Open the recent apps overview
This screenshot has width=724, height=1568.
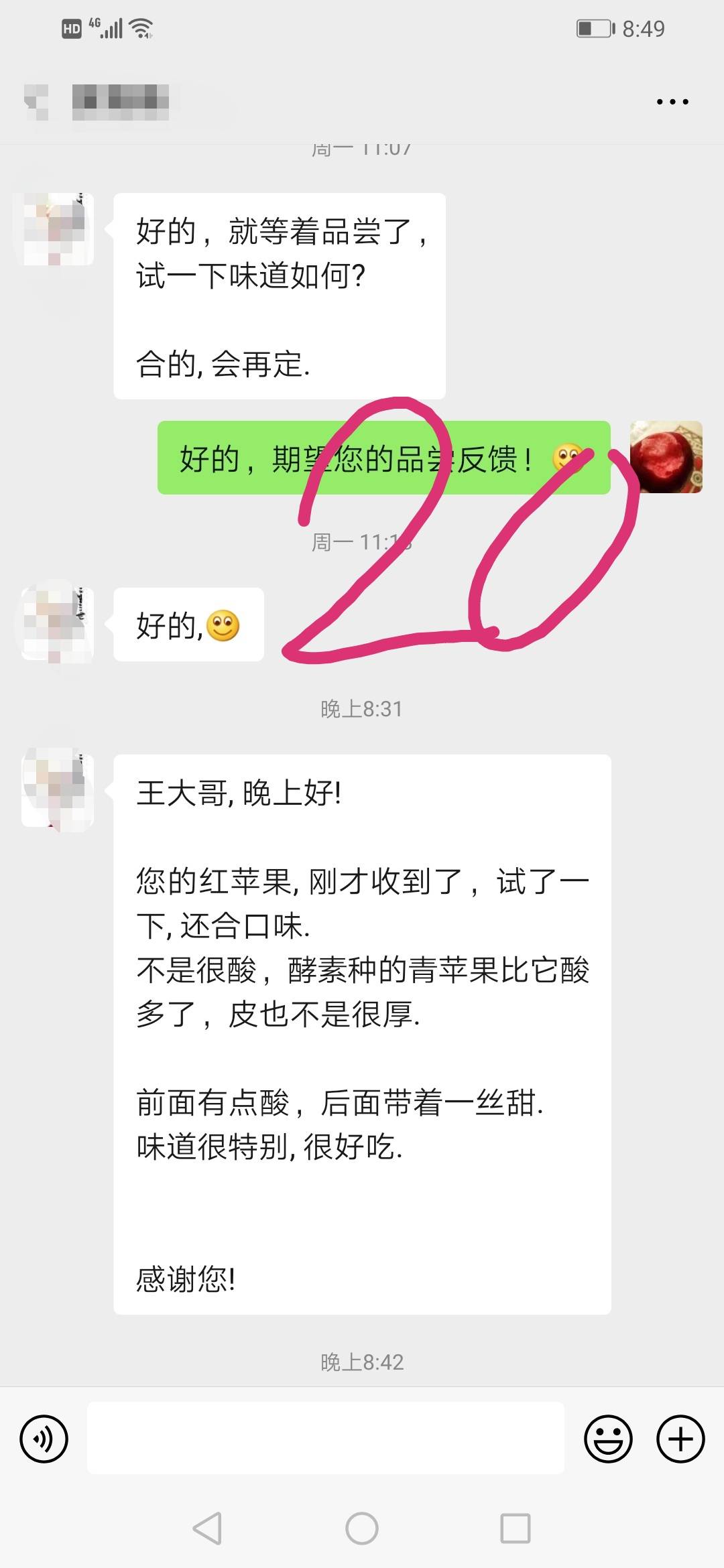[516, 1528]
